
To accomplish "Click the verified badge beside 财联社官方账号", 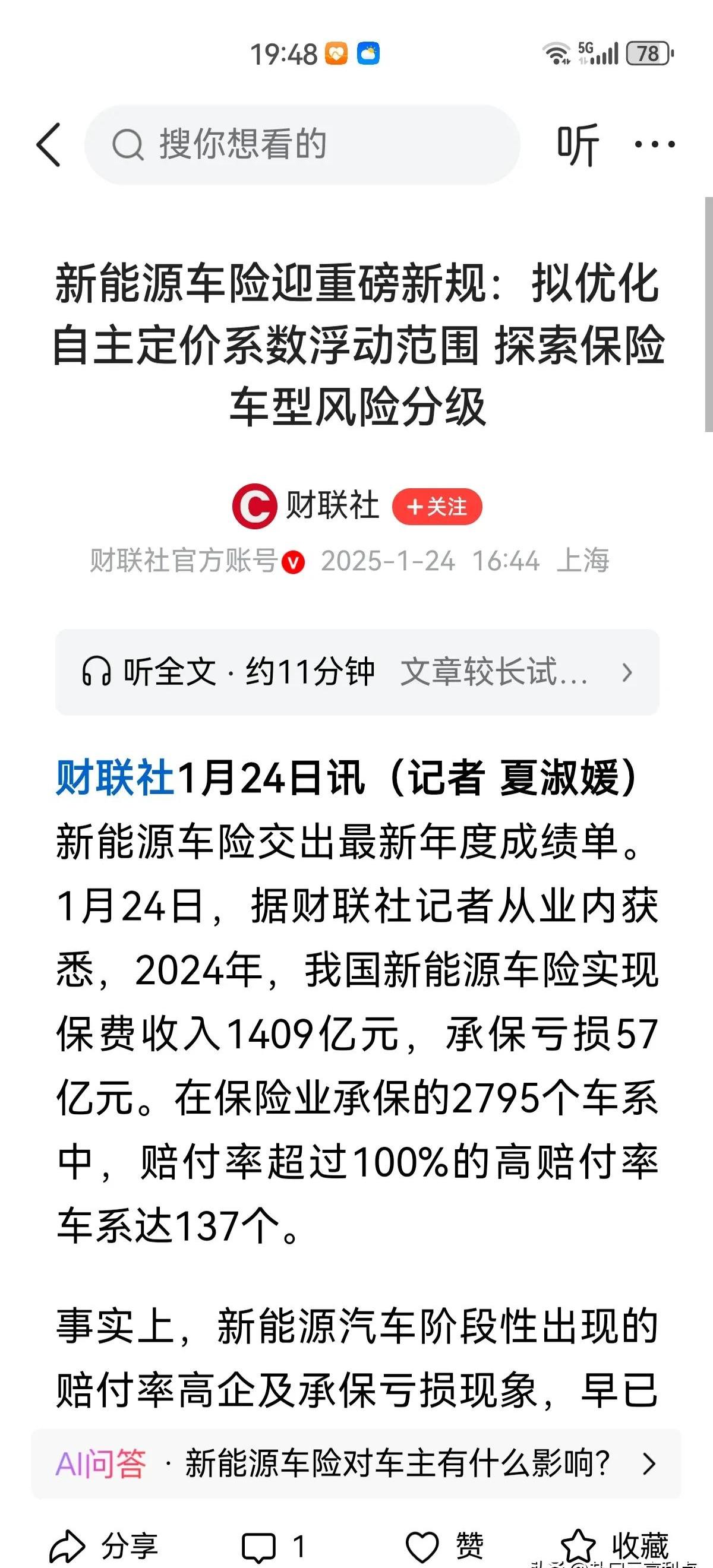I will [292, 563].
